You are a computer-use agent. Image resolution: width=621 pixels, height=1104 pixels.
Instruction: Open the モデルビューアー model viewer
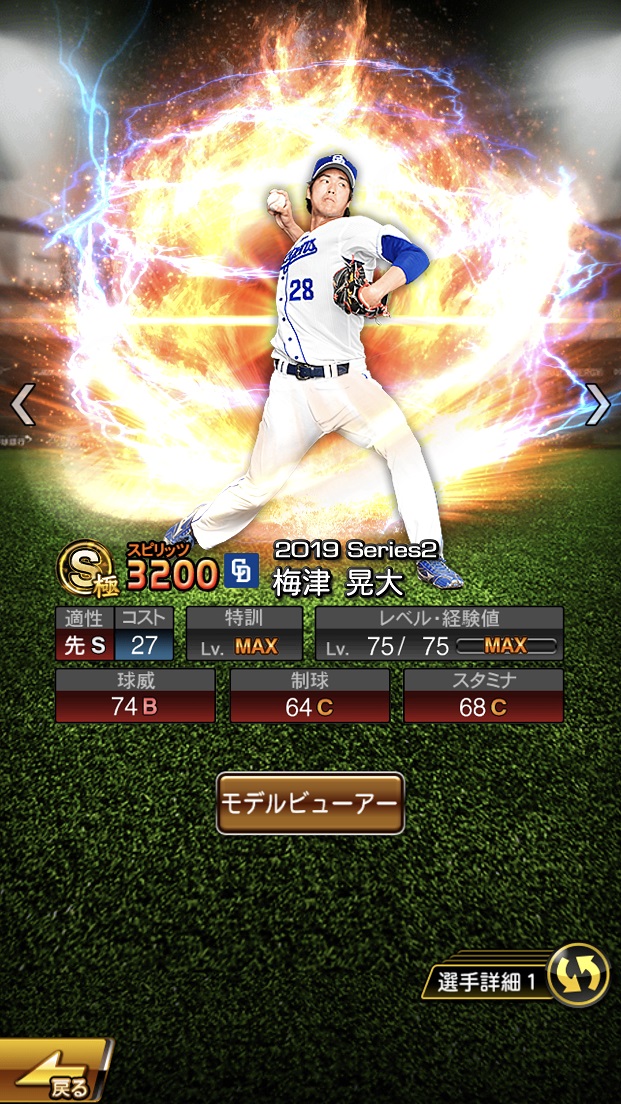tap(310, 803)
